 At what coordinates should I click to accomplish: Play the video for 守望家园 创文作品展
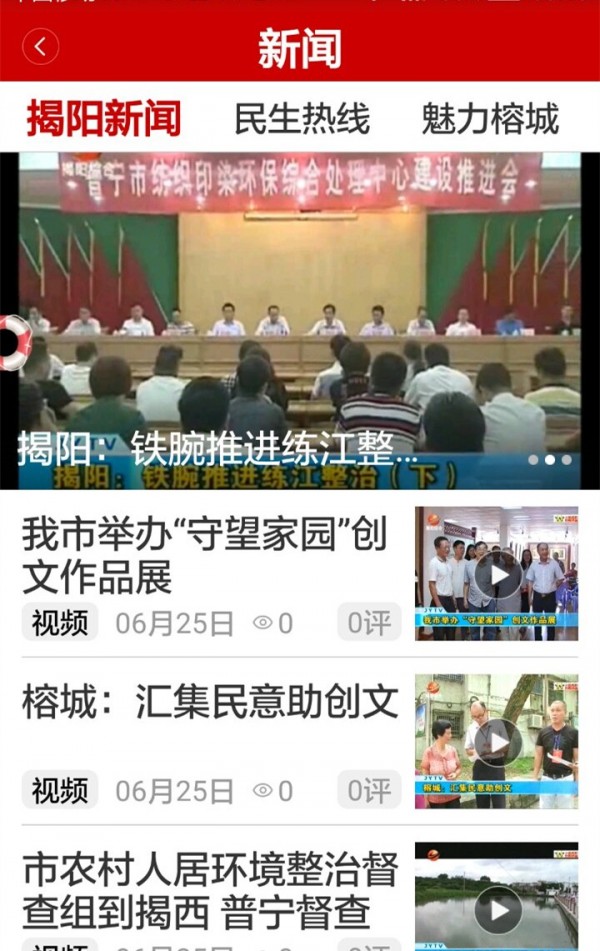click(x=497, y=574)
